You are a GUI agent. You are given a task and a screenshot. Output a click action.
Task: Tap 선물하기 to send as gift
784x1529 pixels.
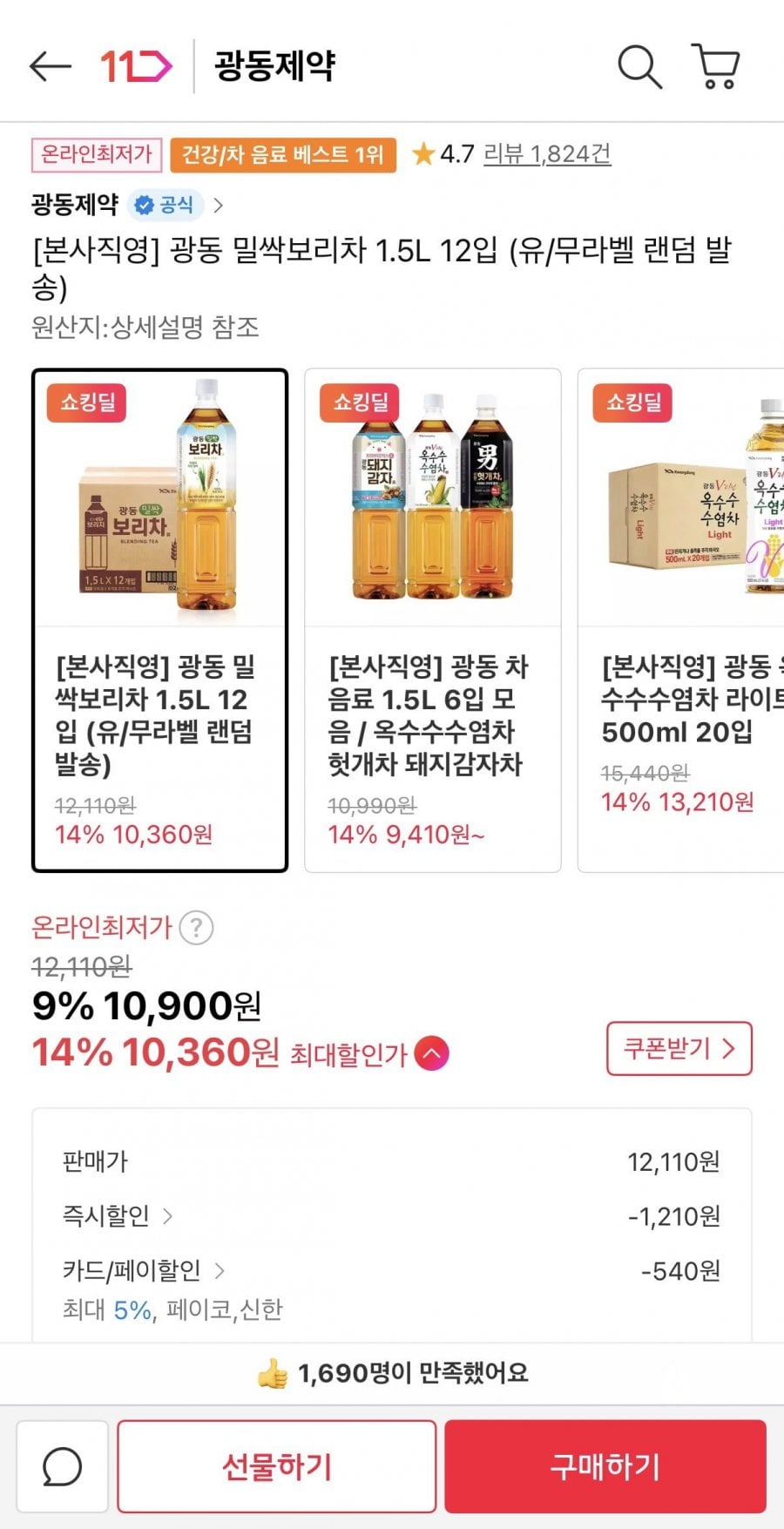[277, 1466]
